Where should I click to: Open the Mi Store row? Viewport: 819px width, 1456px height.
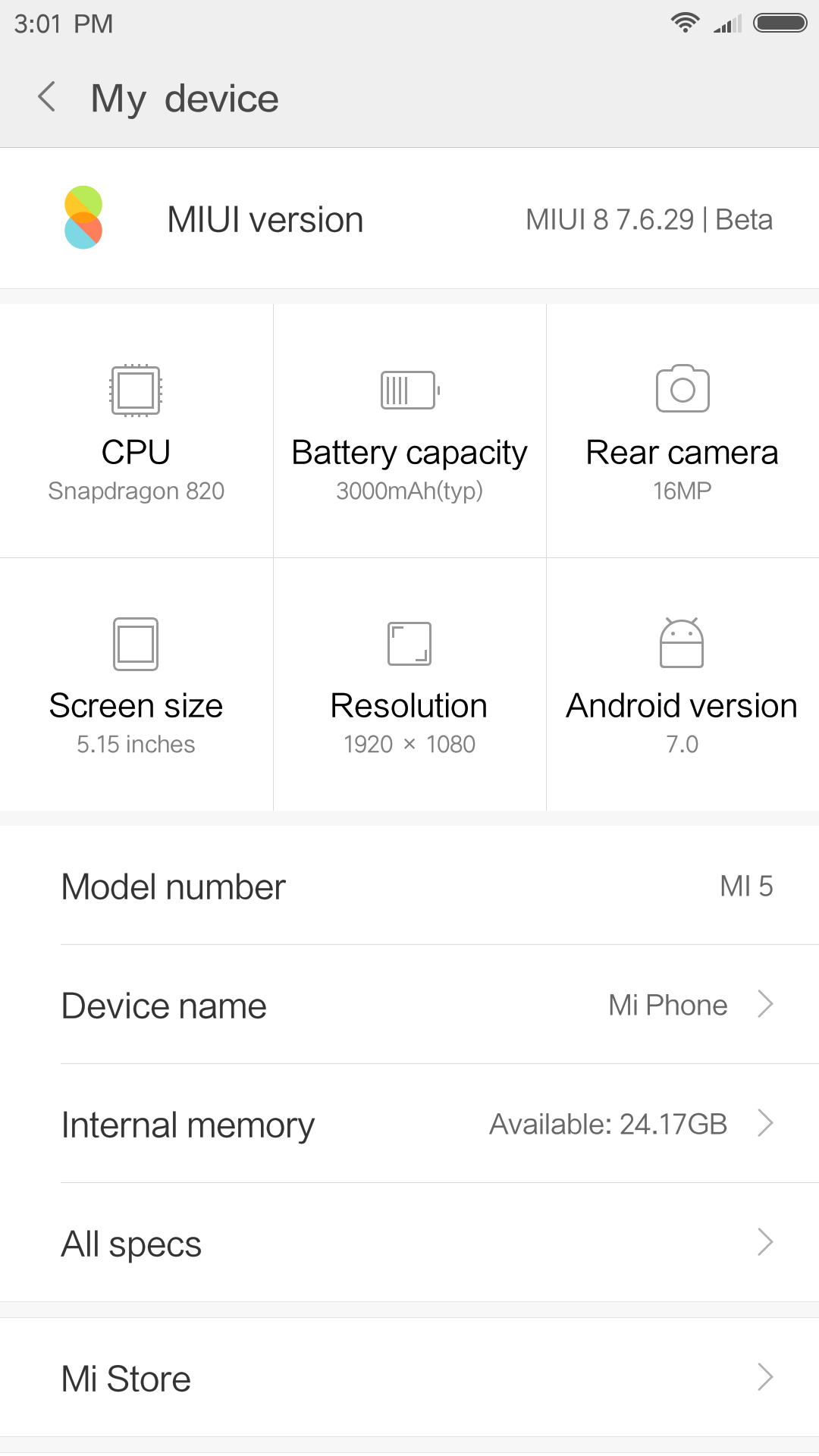[409, 1377]
